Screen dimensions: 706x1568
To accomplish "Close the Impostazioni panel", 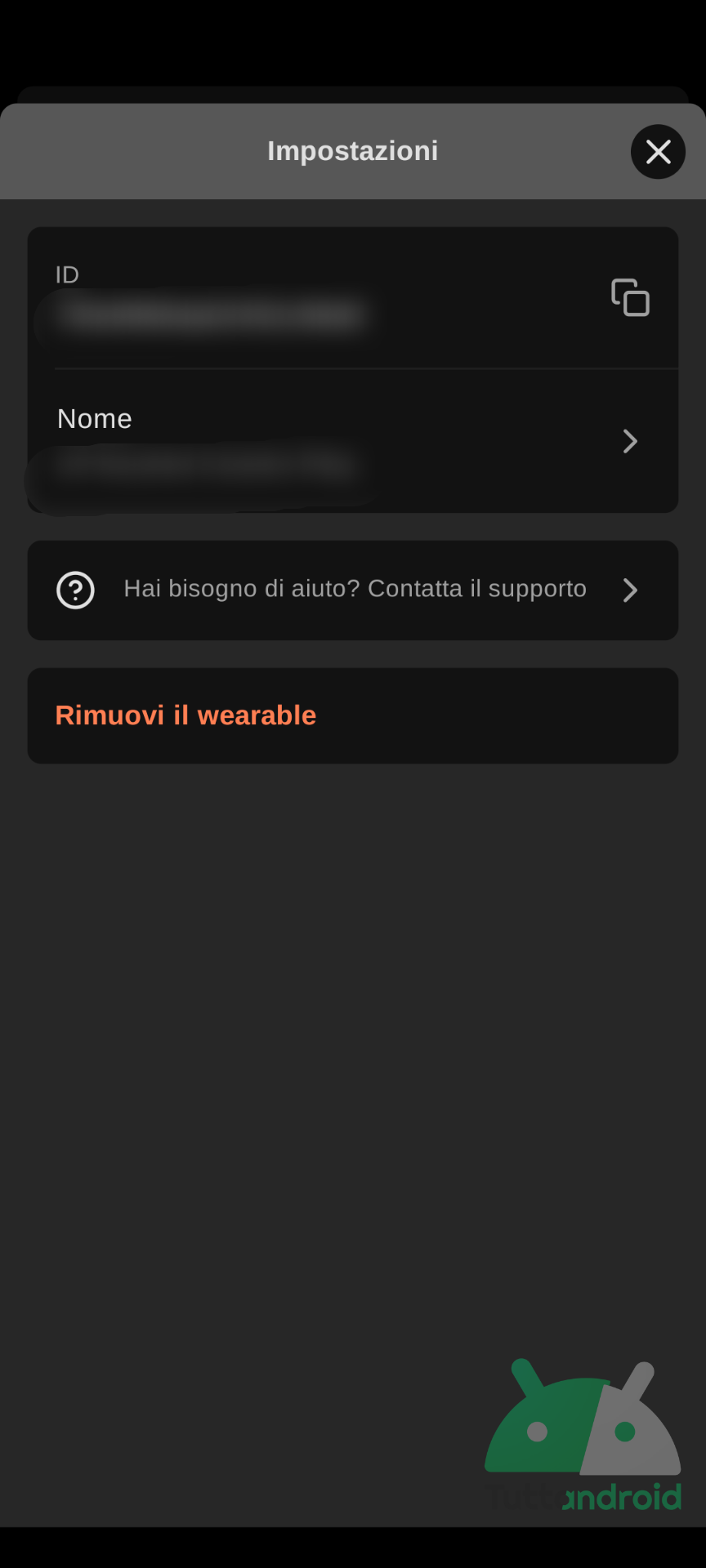I will coord(658,152).
